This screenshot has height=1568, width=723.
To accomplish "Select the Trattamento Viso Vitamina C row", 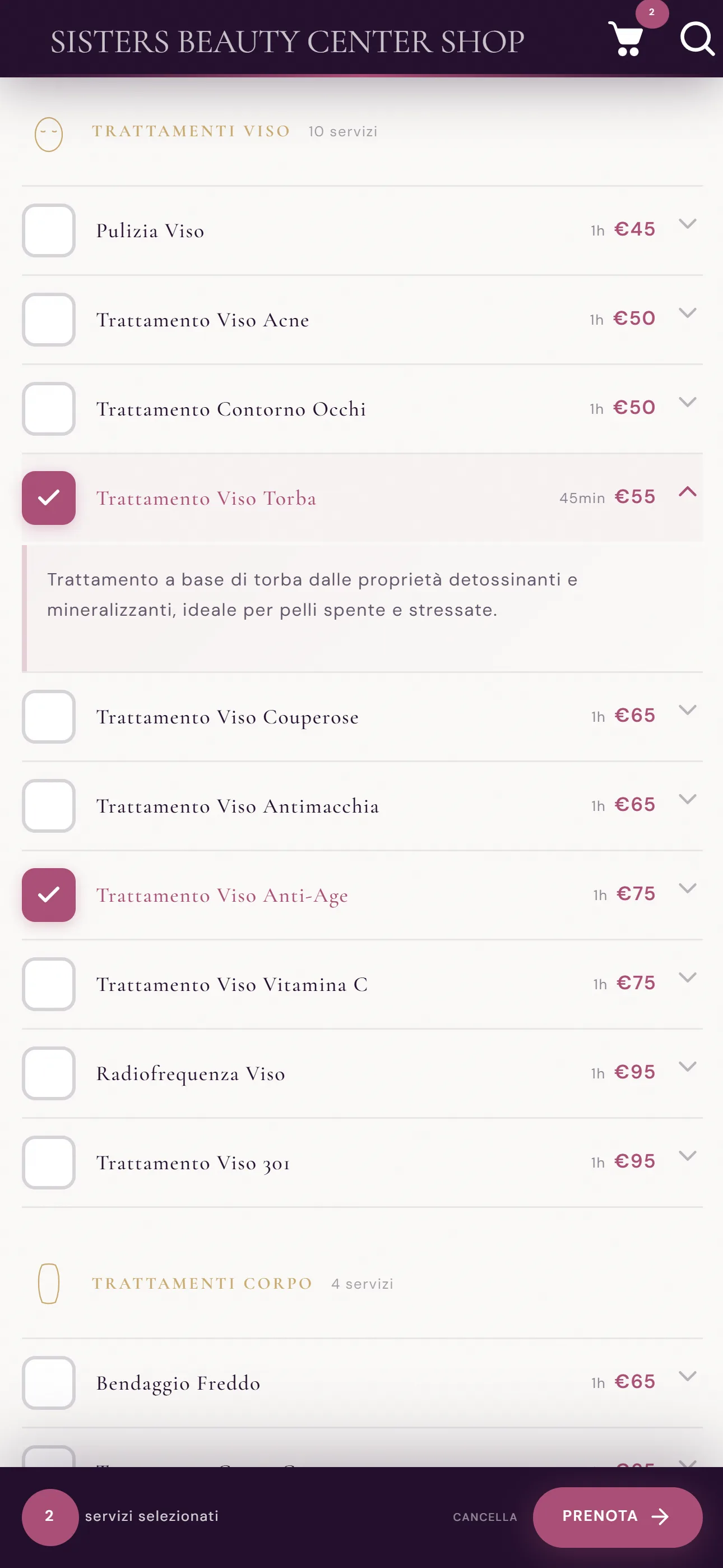I will [x=231, y=984].
